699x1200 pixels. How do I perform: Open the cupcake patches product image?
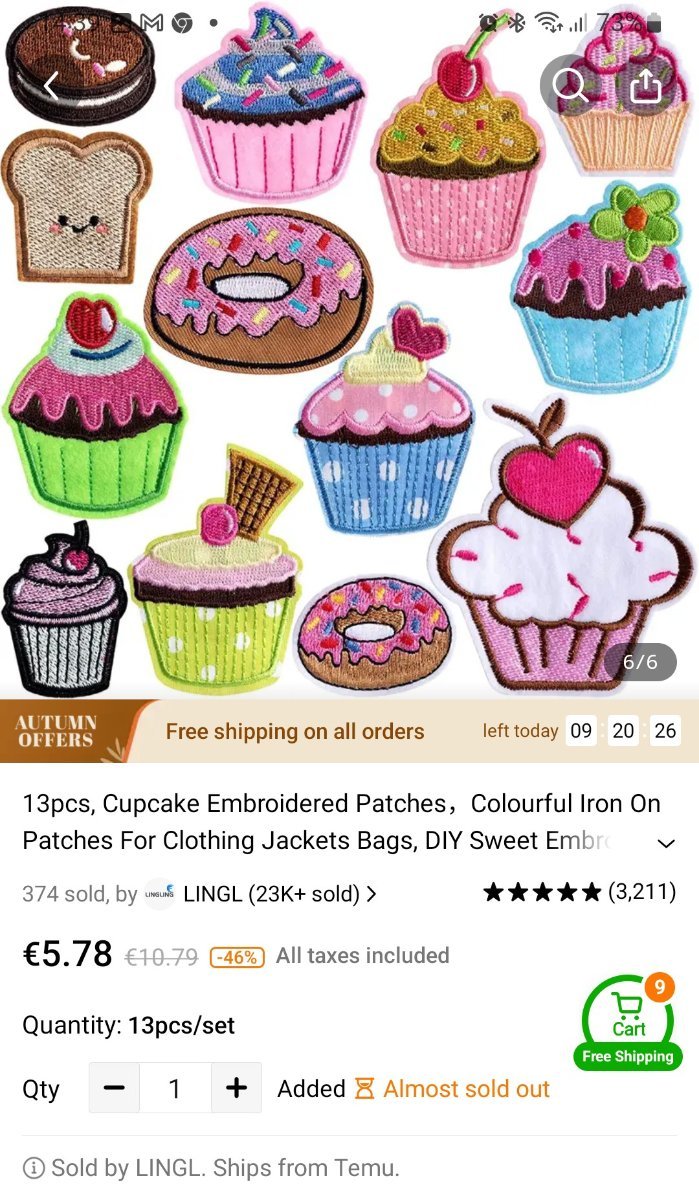pyautogui.click(x=349, y=350)
